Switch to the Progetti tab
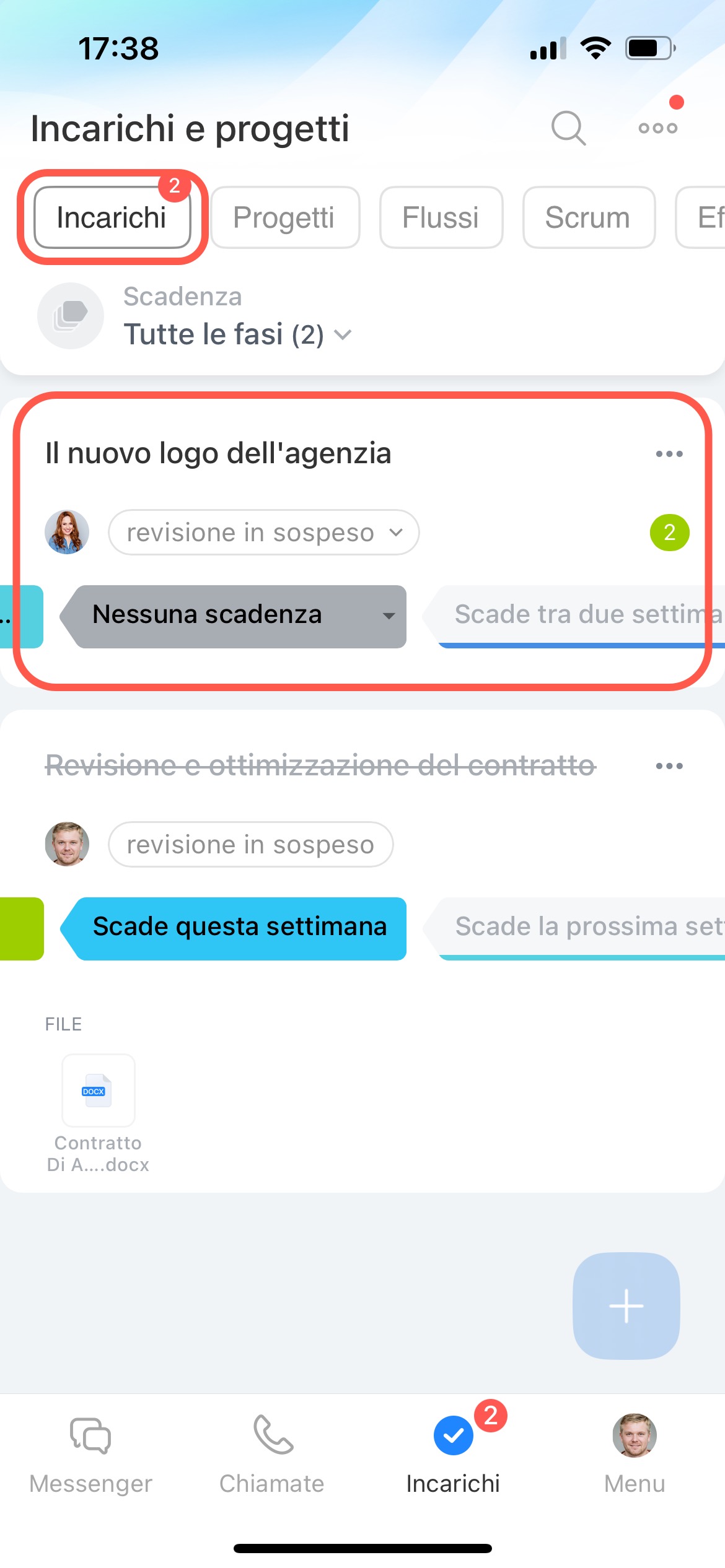This screenshot has width=725, height=1568. tap(284, 217)
